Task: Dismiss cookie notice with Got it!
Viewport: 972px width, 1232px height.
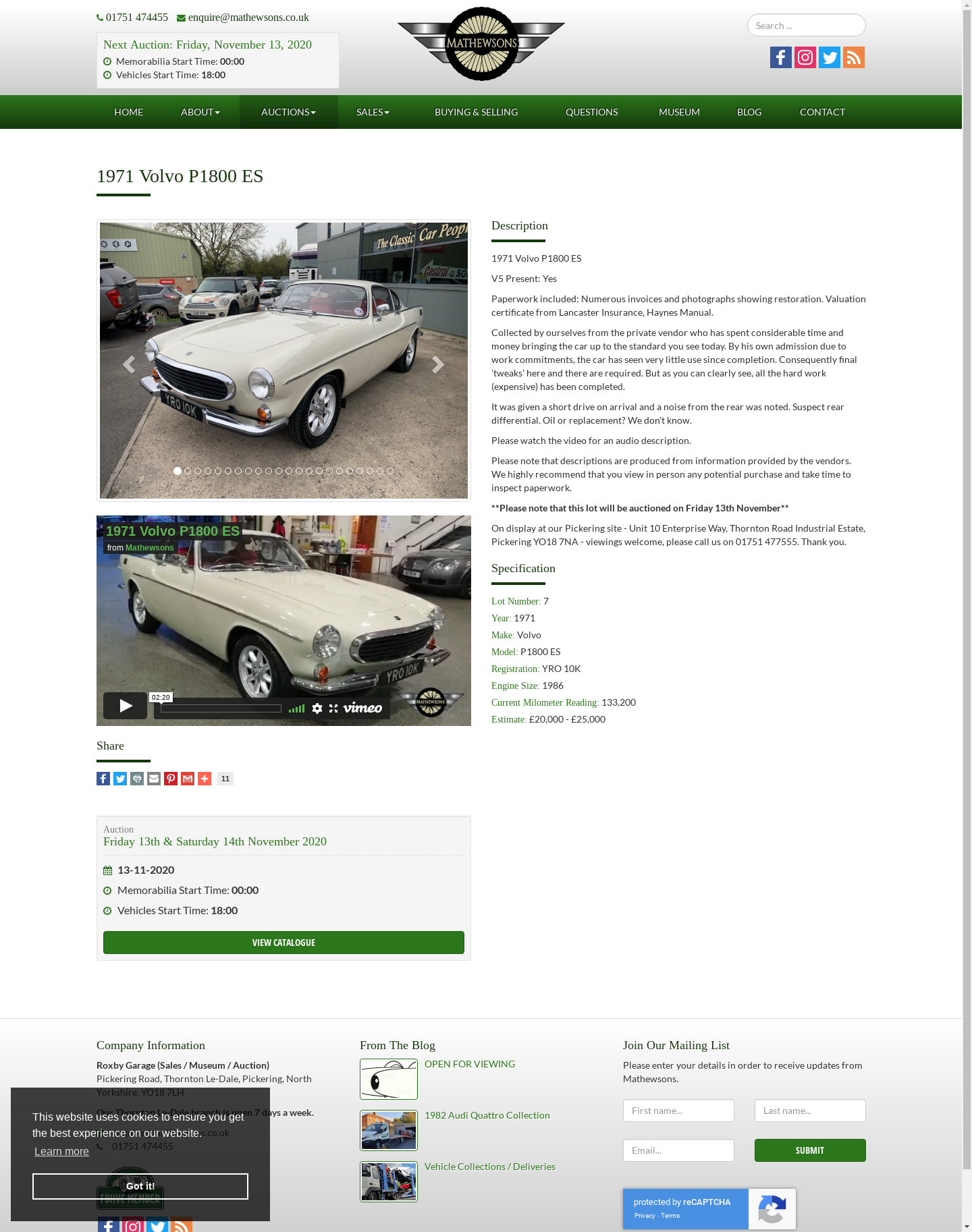Action: 140,1186
